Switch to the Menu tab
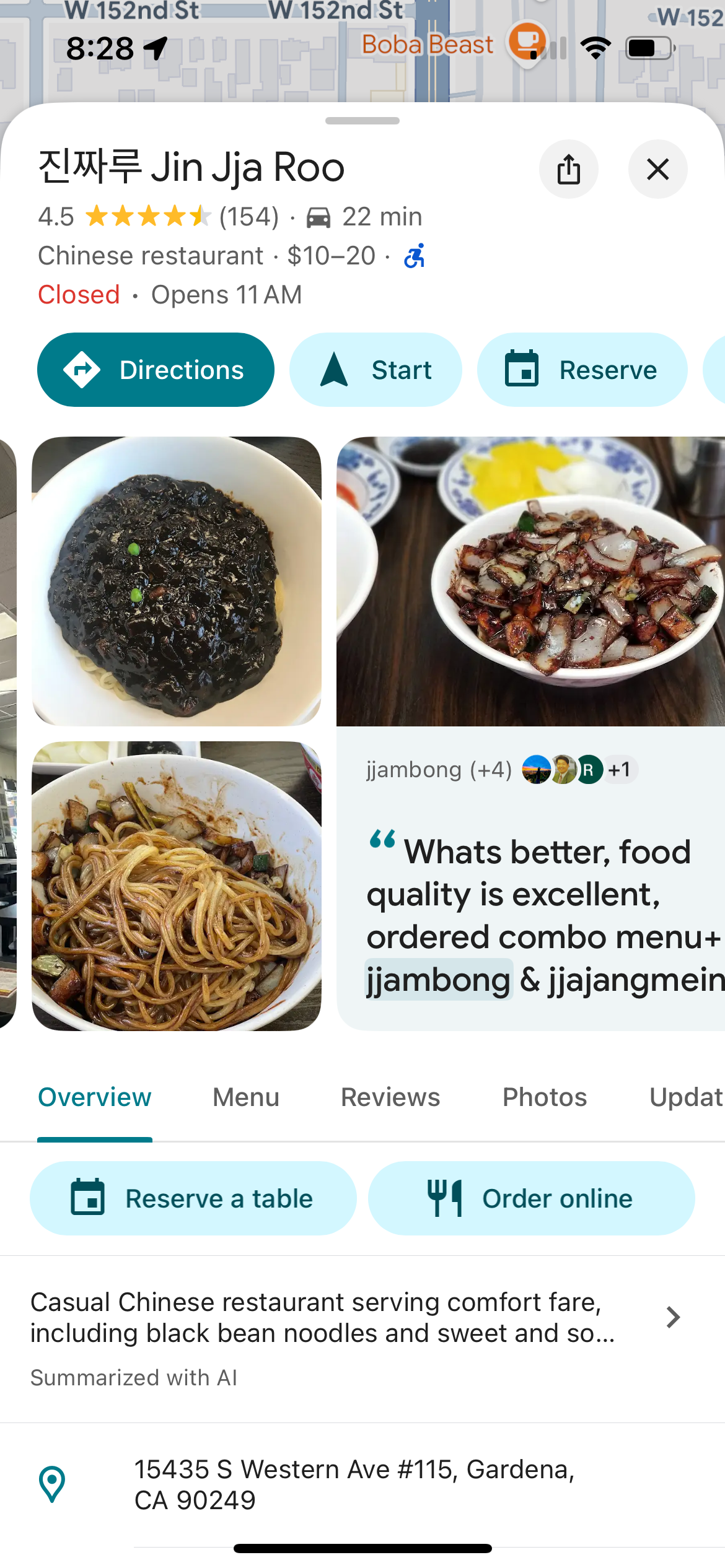 246,1097
